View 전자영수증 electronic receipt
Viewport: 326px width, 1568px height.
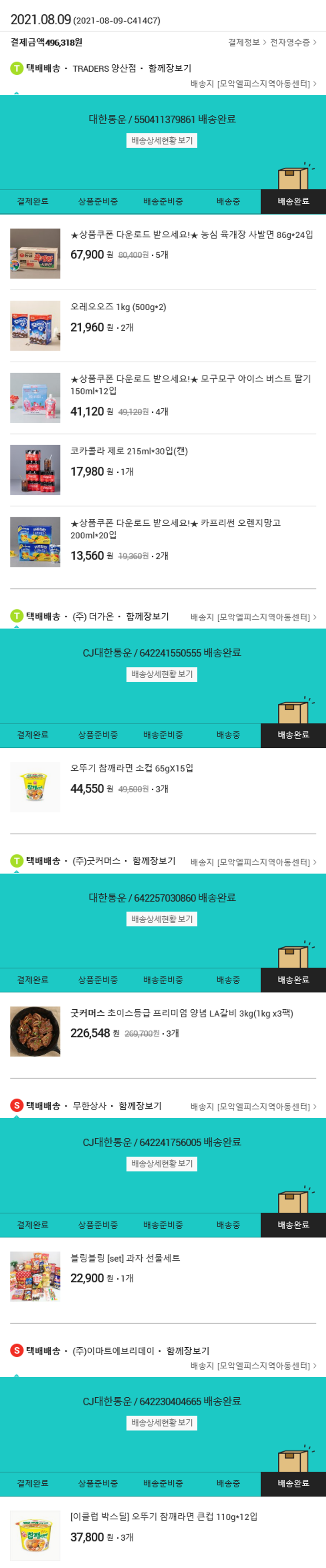[x=293, y=42]
